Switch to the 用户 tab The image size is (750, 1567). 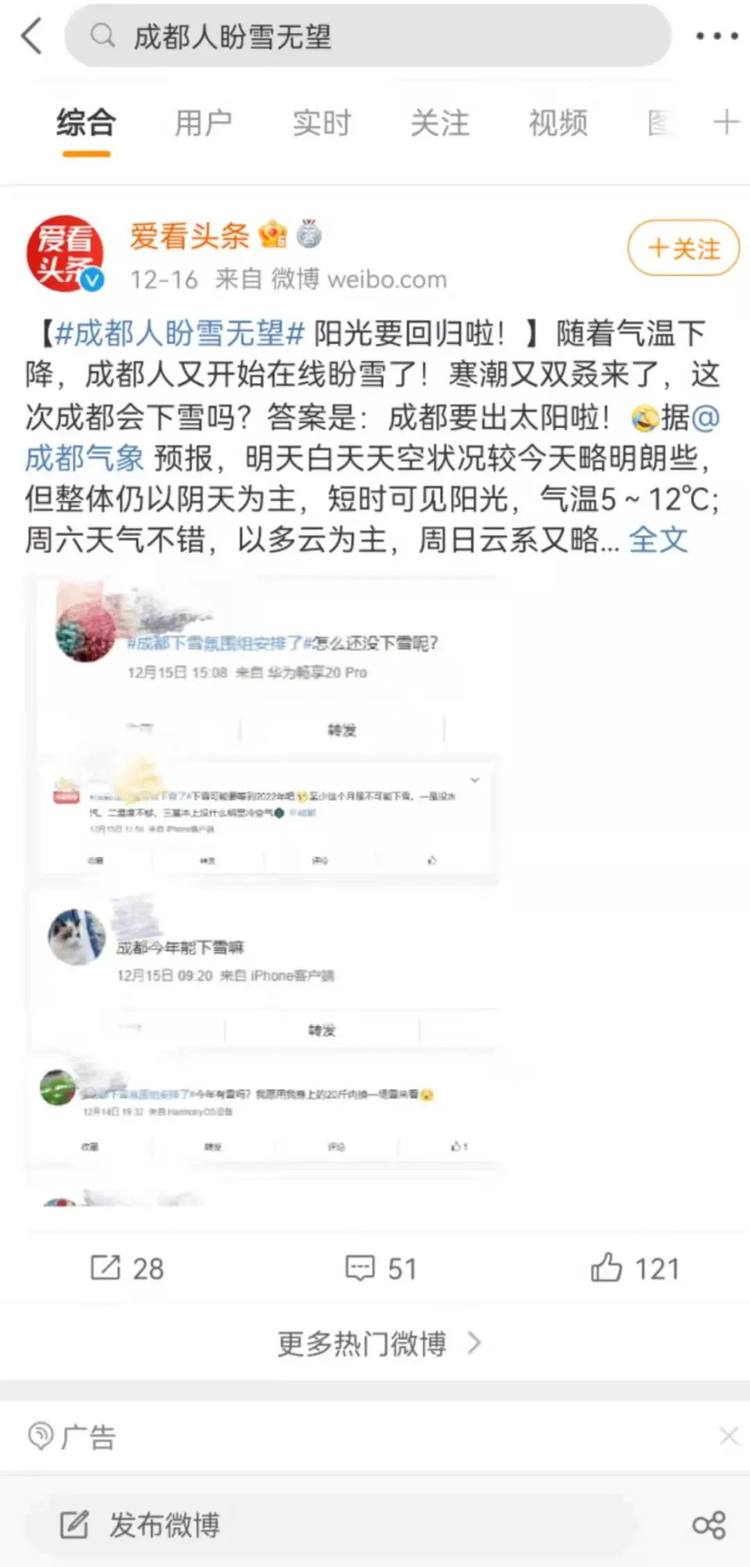203,123
